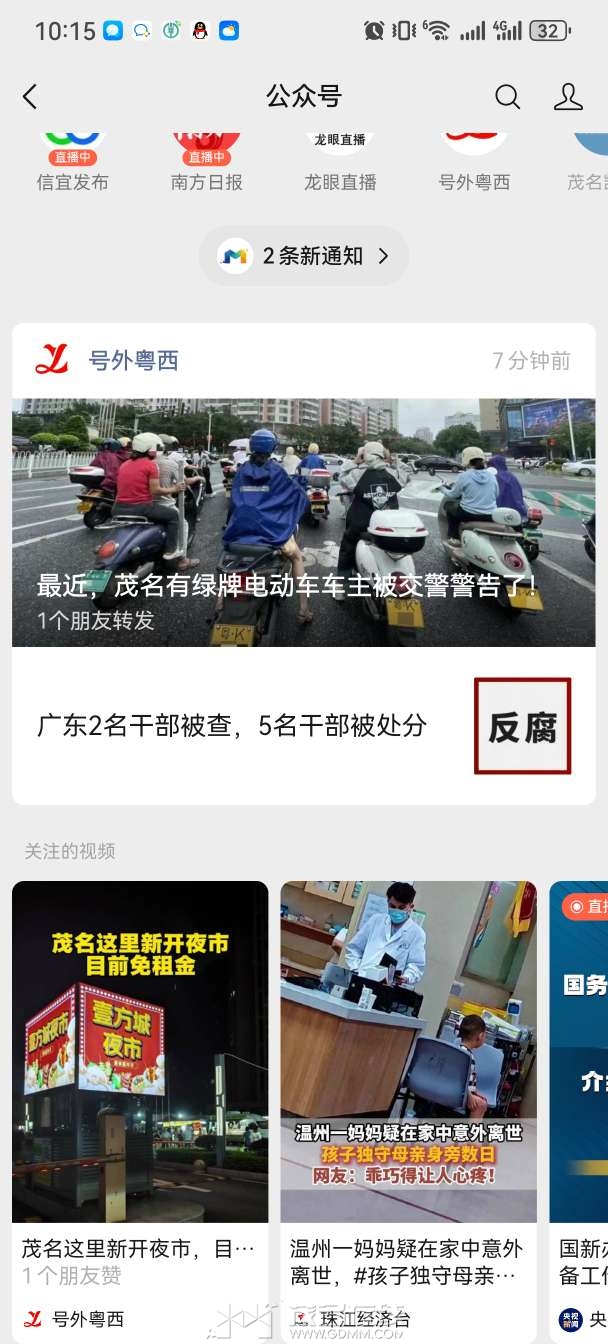Open the 号外粤西 card header
This screenshot has height=1344, width=608.
(132, 361)
